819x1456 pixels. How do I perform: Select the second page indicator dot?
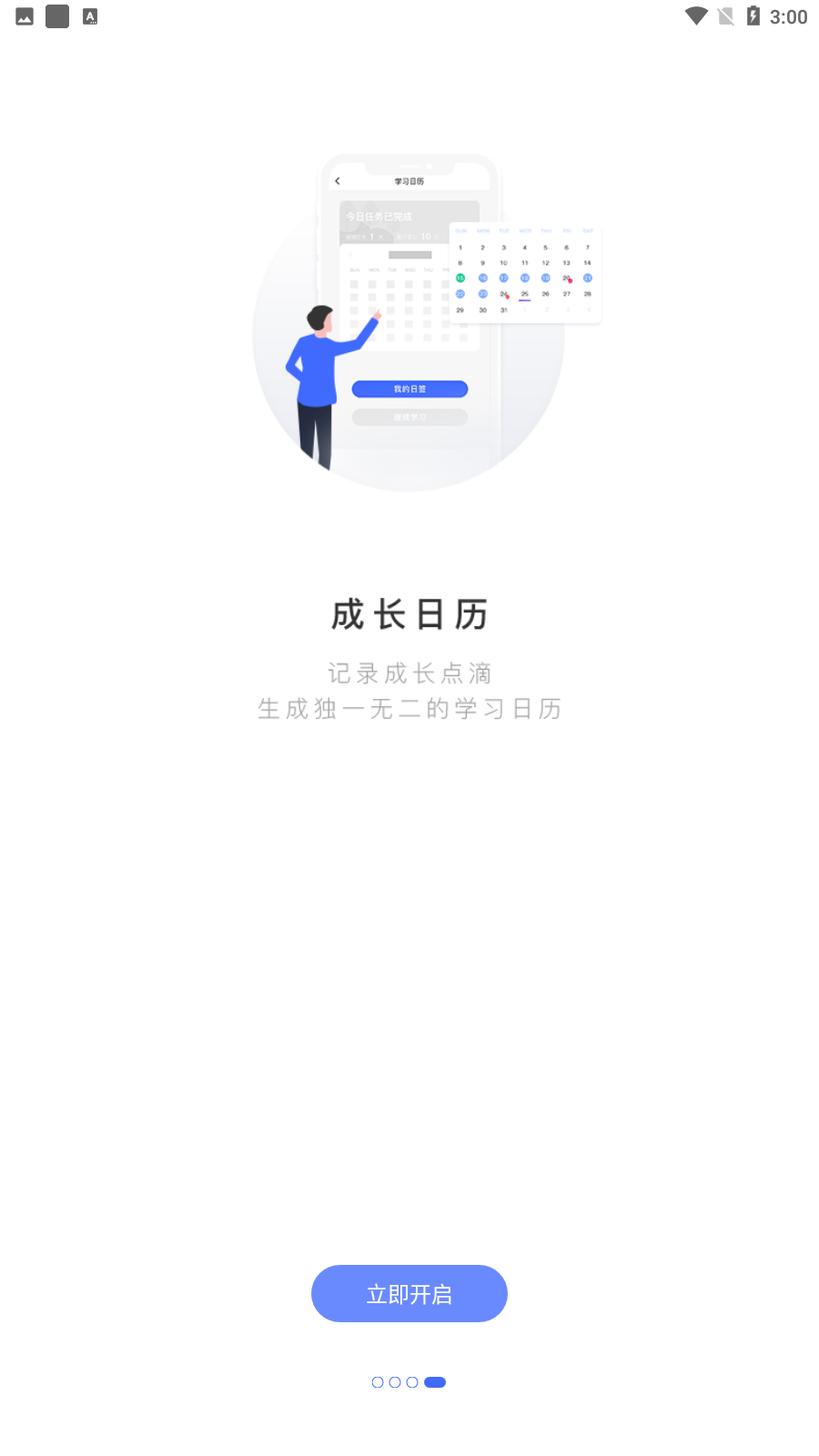(x=395, y=1381)
